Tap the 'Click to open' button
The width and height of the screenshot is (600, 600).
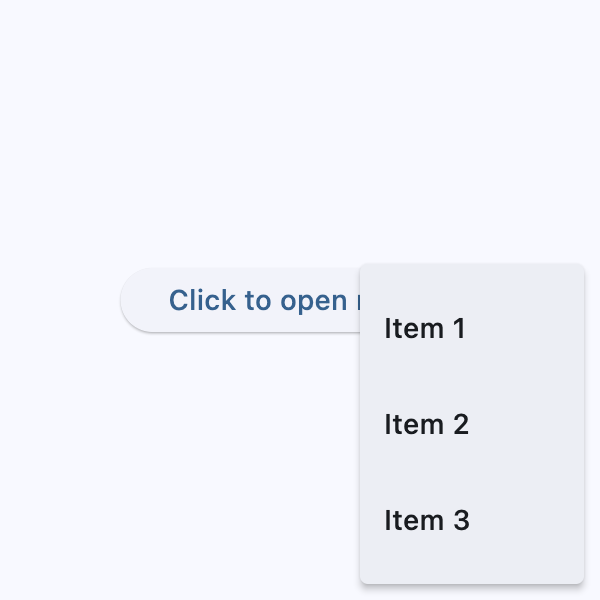coord(240,300)
